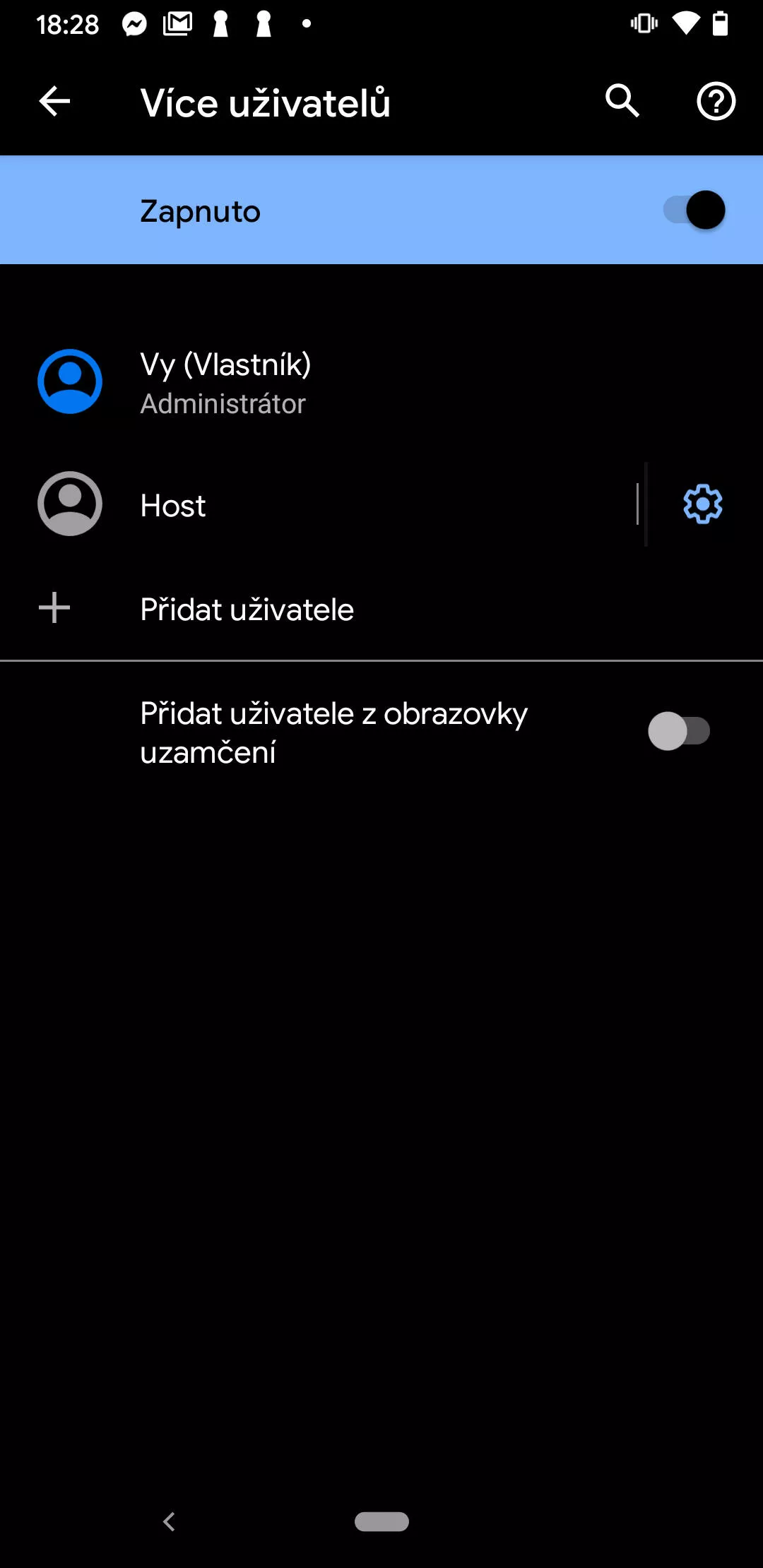Screen dimensions: 763x1568
Task: Open the settings search icon
Action: pyautogui.click(x=622, y=101)
